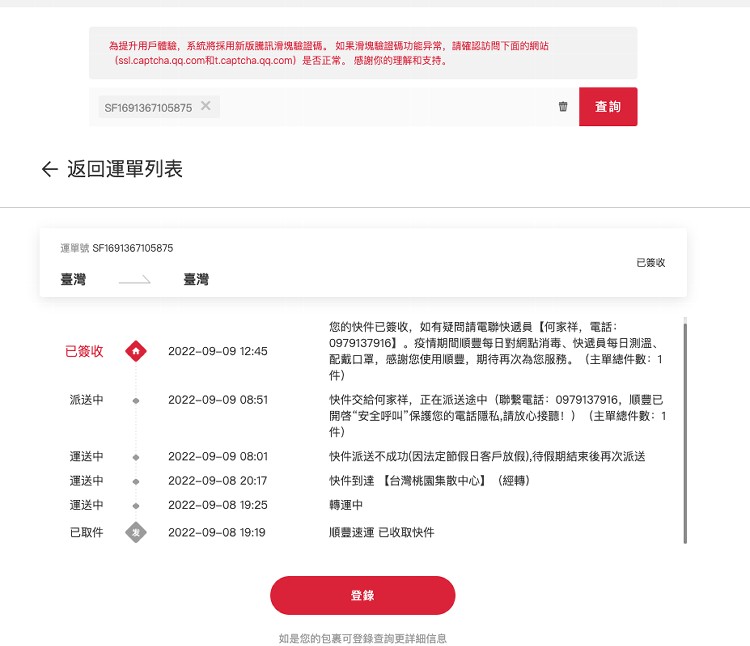Clear all tracking numbers with trash icon
This screenshot has width=750, height=646.
click(563, 106)
